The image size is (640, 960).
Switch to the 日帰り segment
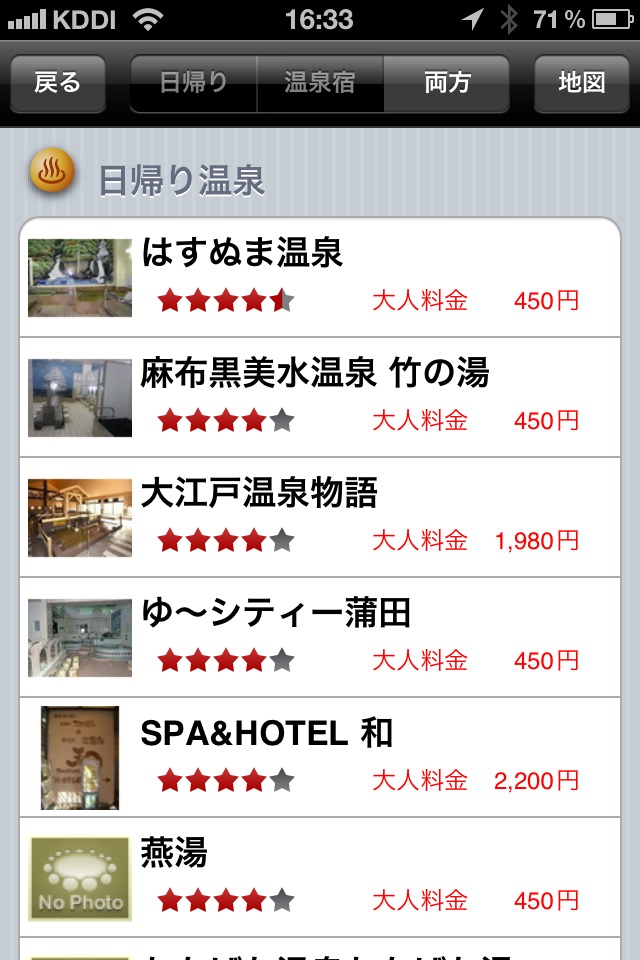point(194,83)
